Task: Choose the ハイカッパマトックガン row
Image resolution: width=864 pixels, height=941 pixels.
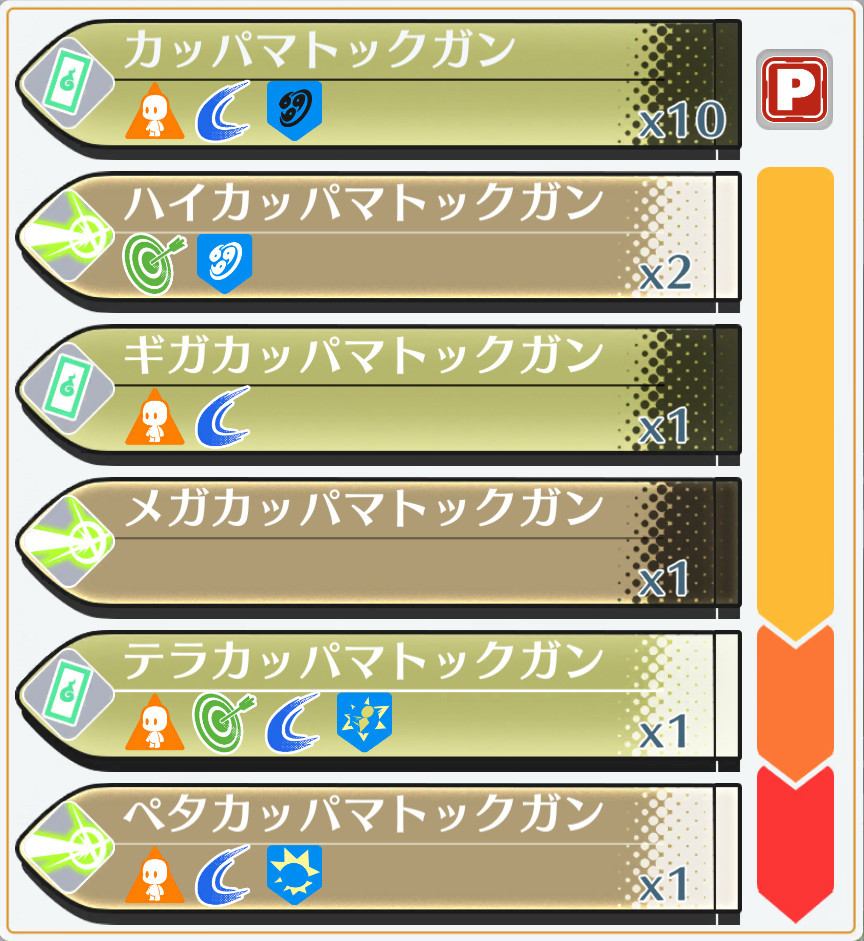Action: (380, 238)
